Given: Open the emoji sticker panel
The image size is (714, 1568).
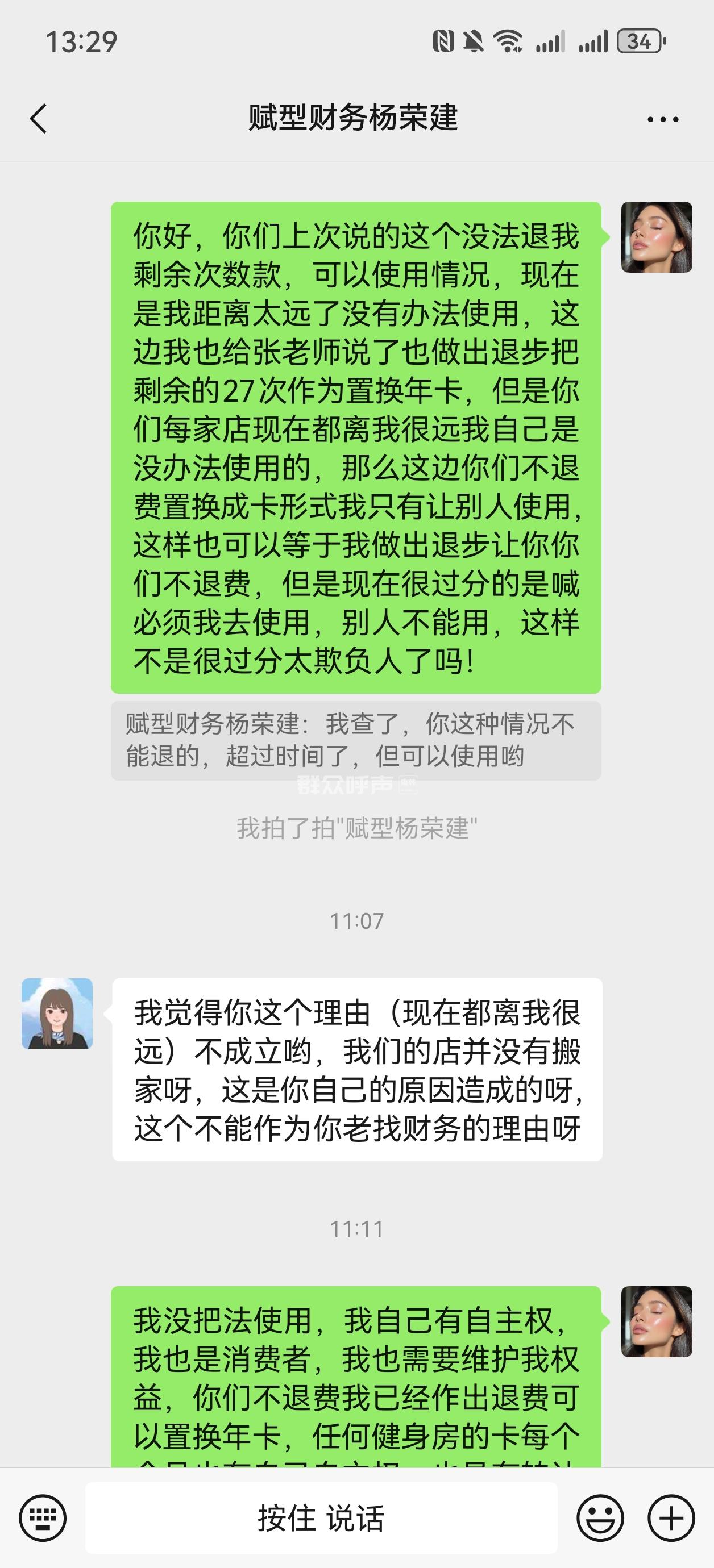Looking at the screenshot, I should [600, 1517].
